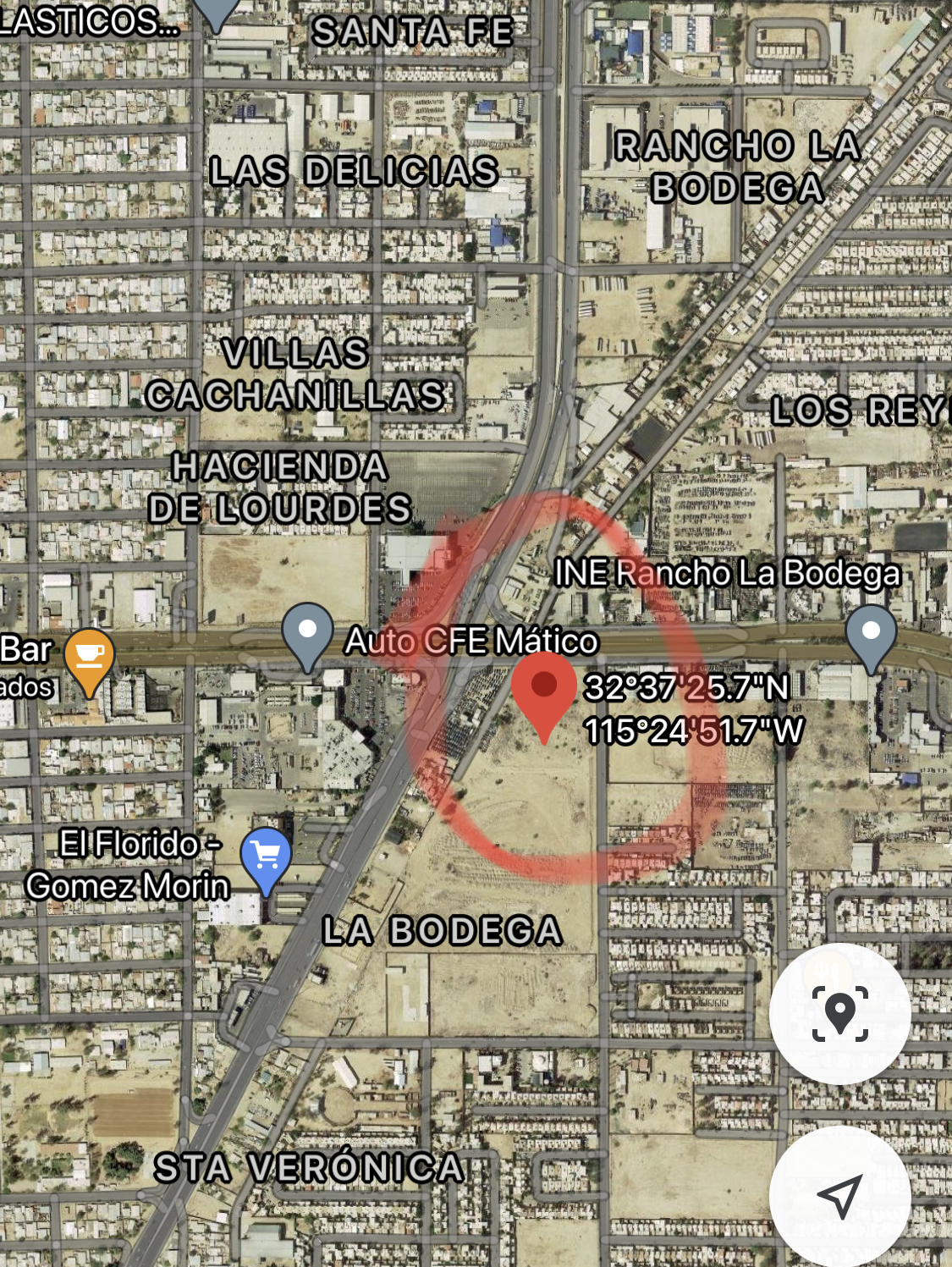Tap the pin-in-brackets locate button
Viewport: 952px width, 1267px height.
tap(839, 1013)
